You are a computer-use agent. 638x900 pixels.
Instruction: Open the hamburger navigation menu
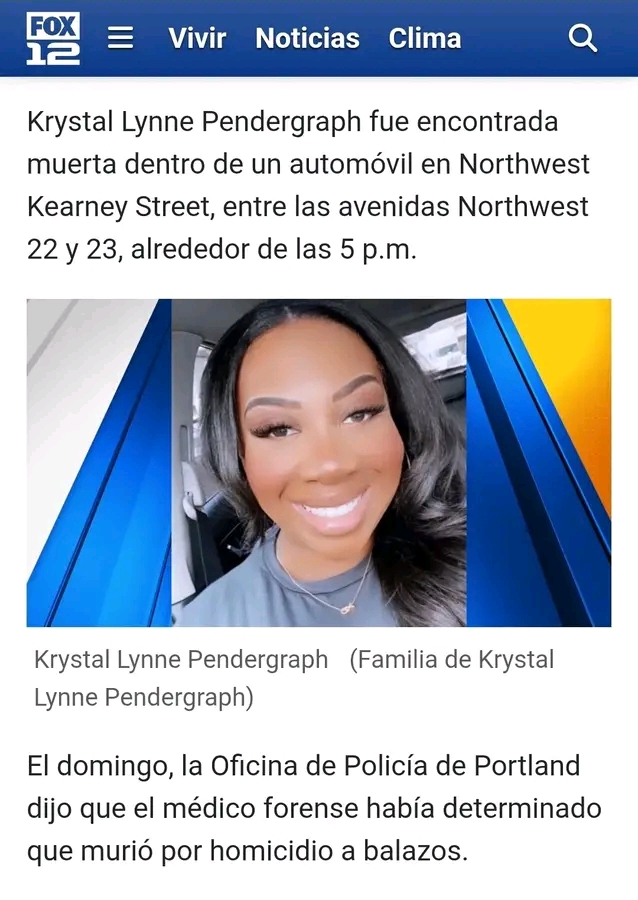pyautogui.click(x=121, y=38)
